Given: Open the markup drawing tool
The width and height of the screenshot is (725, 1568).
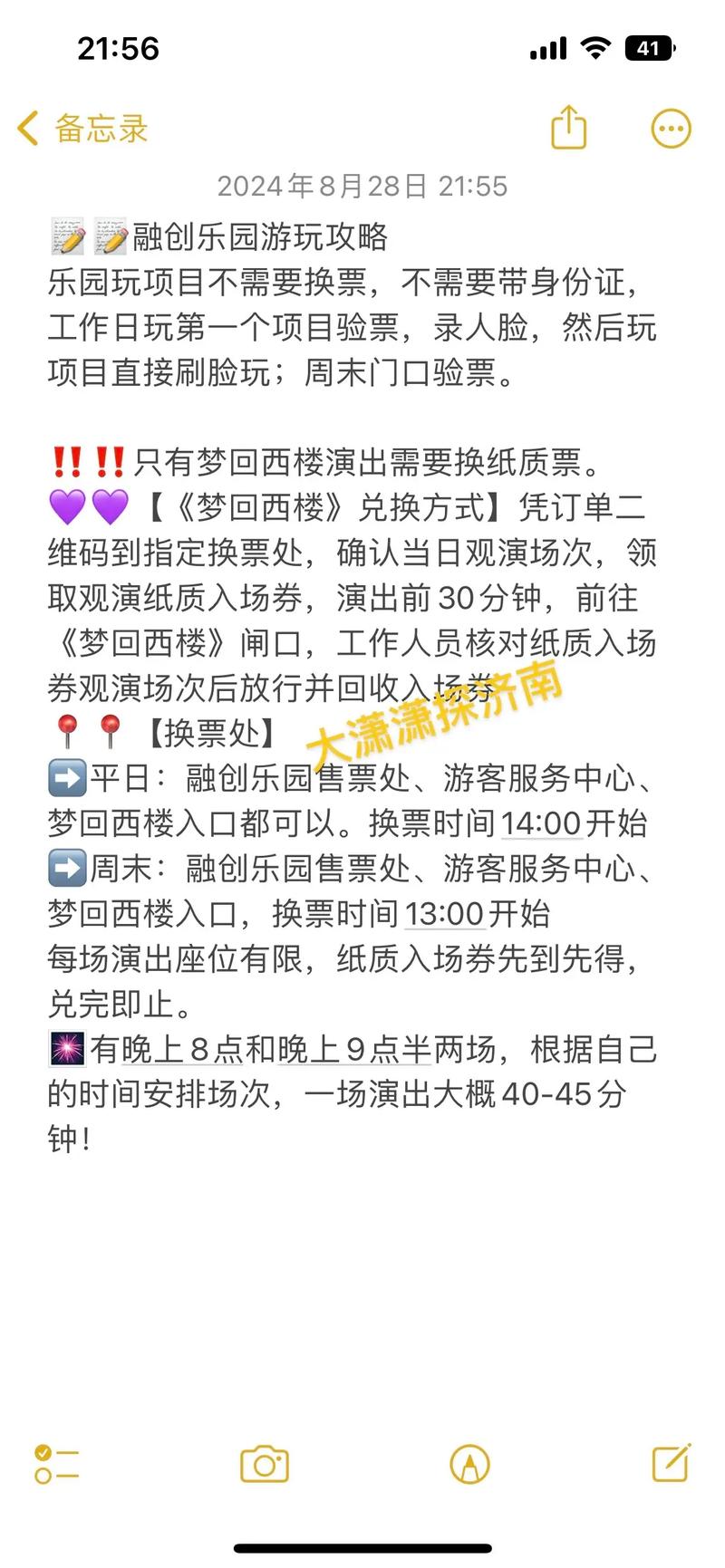Looking at the screenshot, I should 469,1464.
